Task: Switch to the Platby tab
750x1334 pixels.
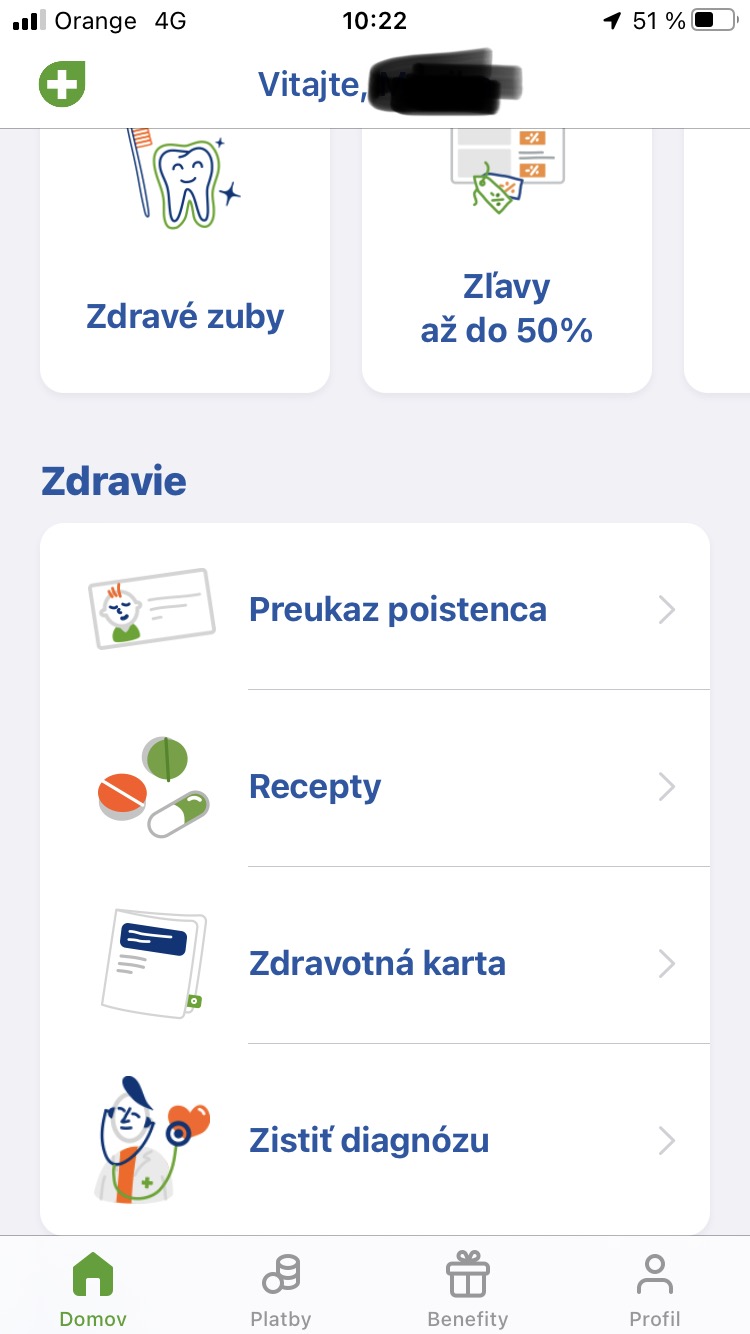Action: [280, 1289]
